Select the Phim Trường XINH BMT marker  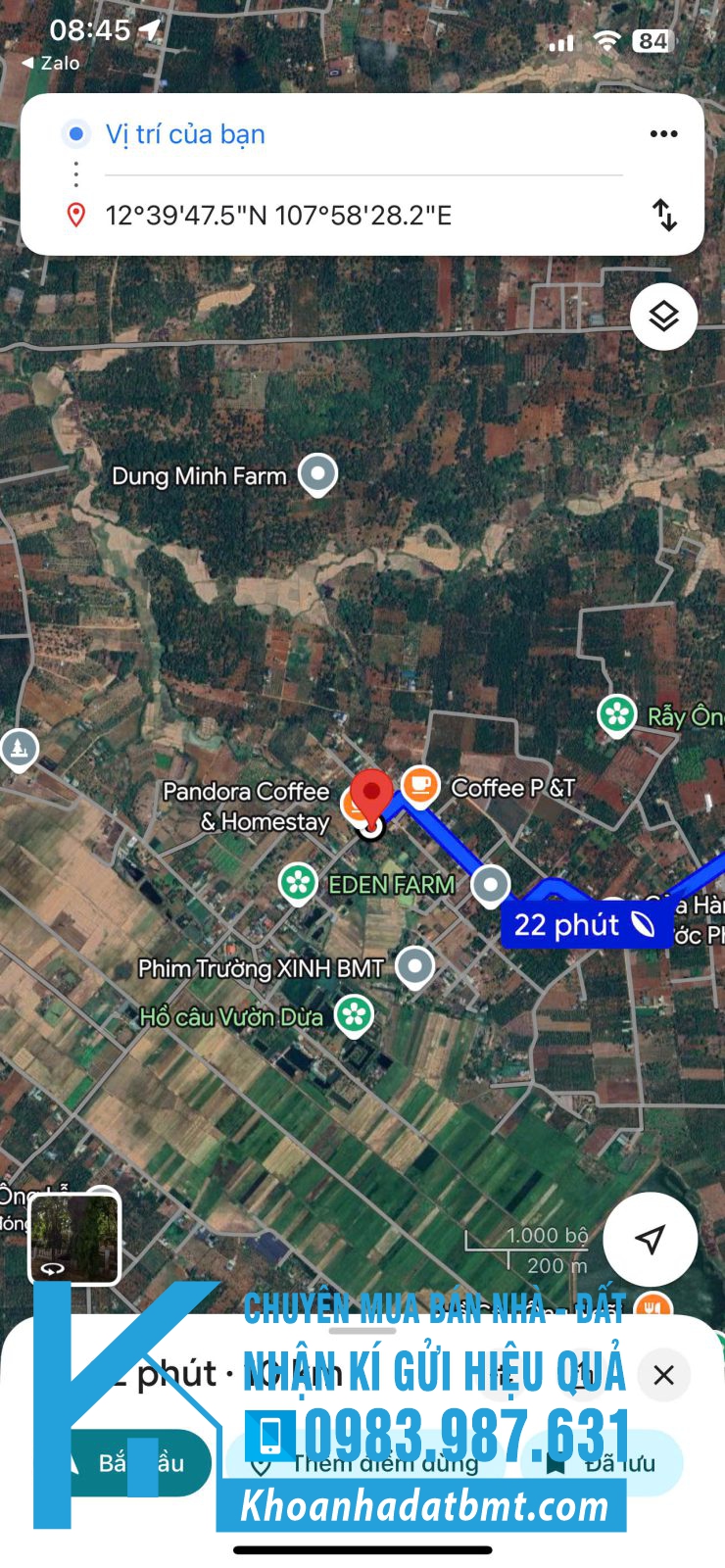point(415,966)
